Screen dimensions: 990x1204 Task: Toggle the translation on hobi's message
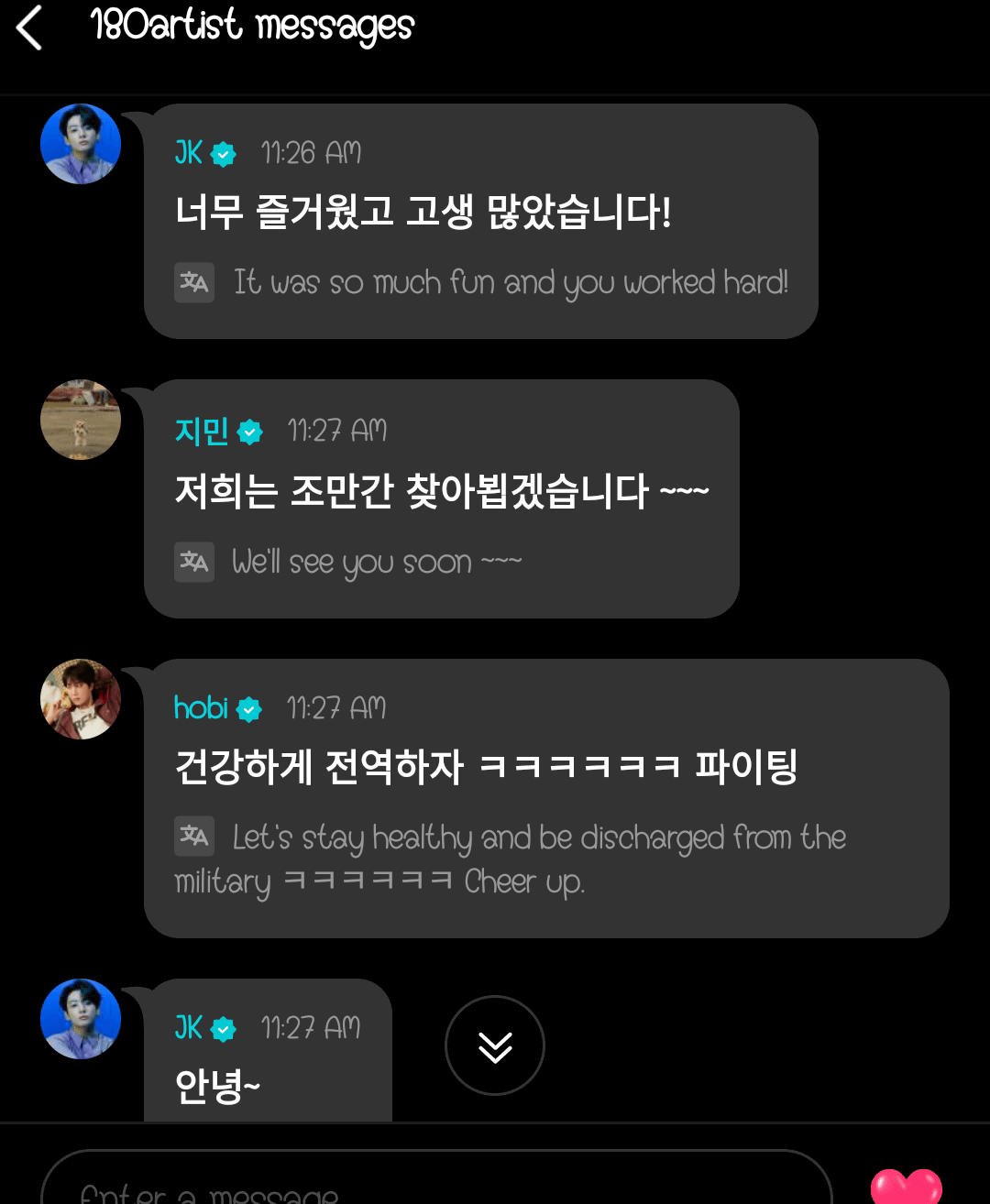194,836
